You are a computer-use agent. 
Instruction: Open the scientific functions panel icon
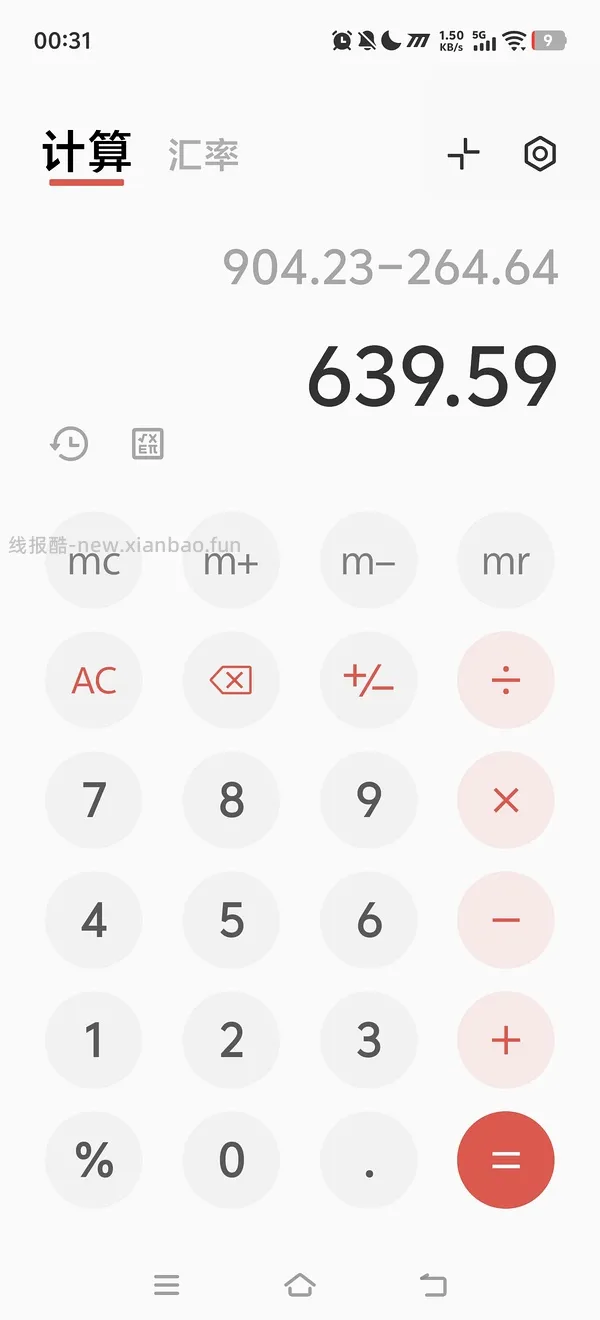tap(148, 443)
